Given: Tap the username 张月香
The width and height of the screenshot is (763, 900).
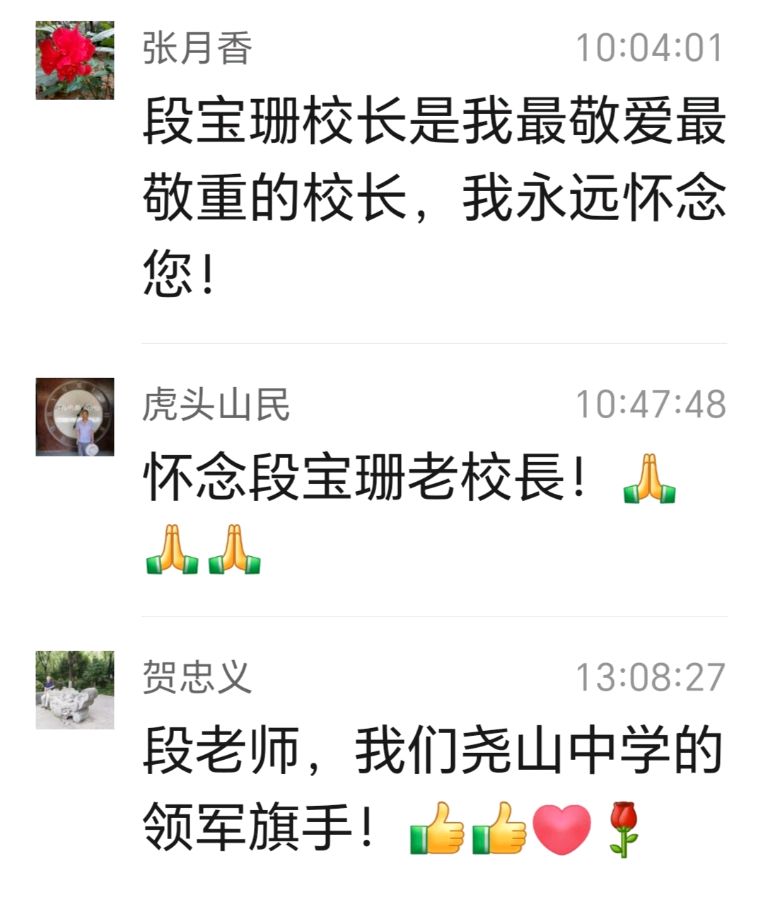Looking at the screenshot, I should click(x=197, y=48).
